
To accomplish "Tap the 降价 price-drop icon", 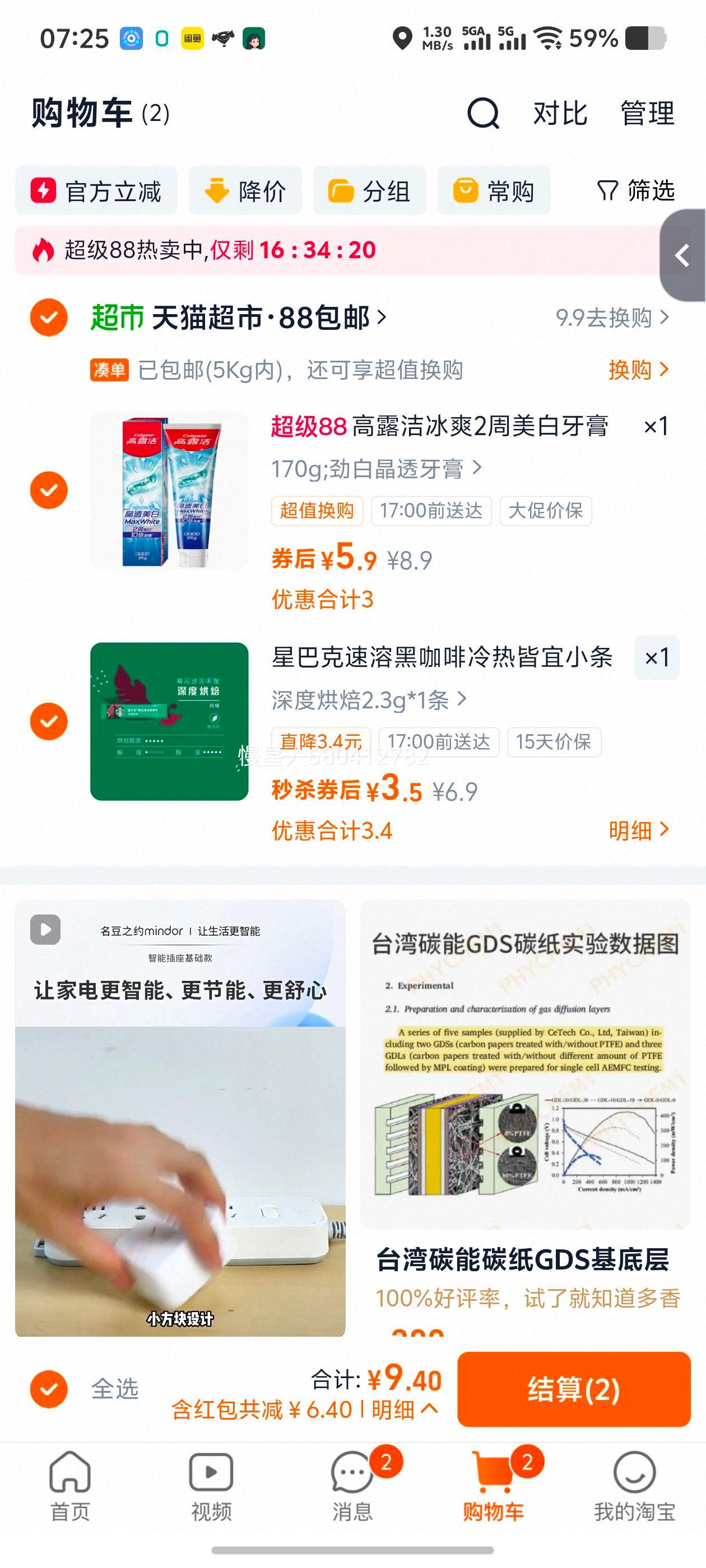I will pos(216,190).
